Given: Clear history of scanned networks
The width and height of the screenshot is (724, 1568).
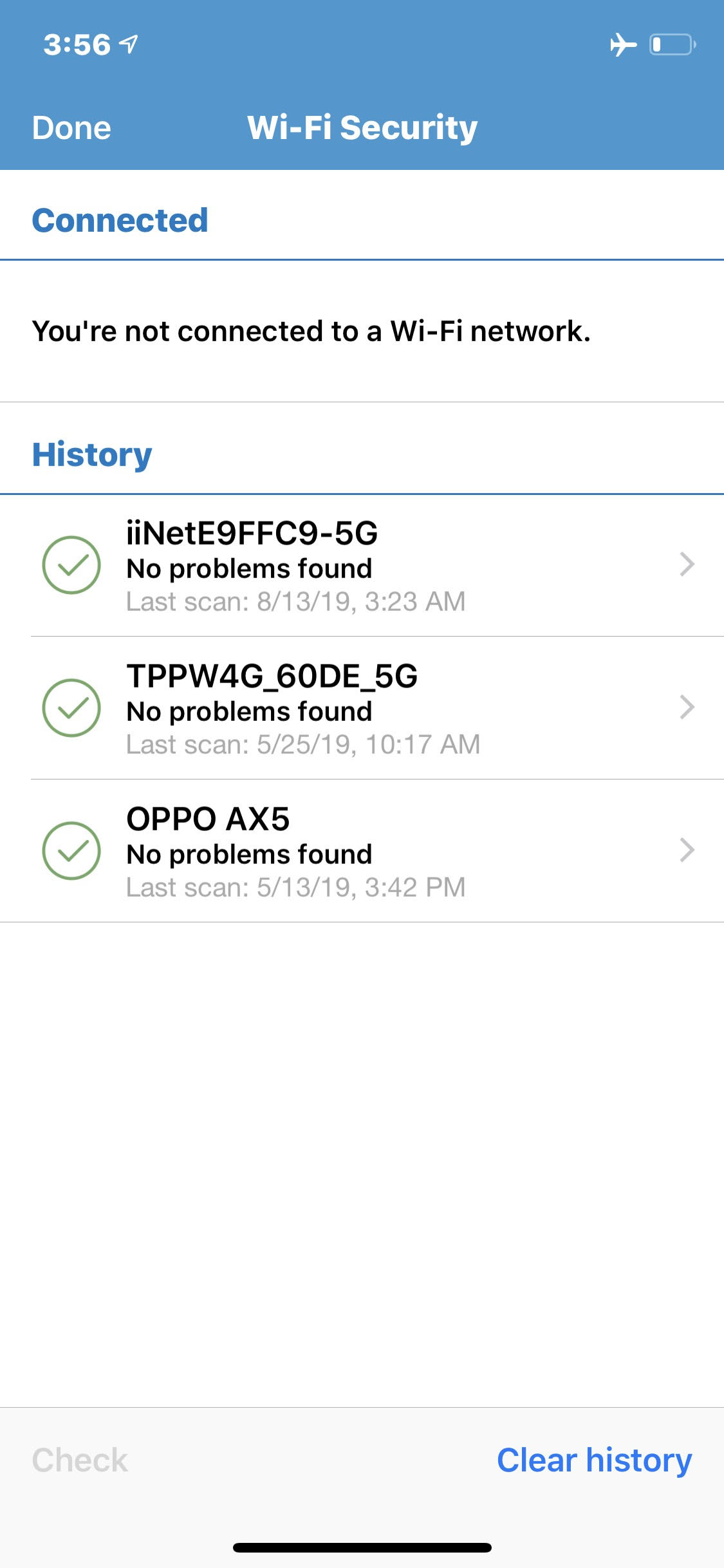Looking at the screenshot, I should 594,1460.
